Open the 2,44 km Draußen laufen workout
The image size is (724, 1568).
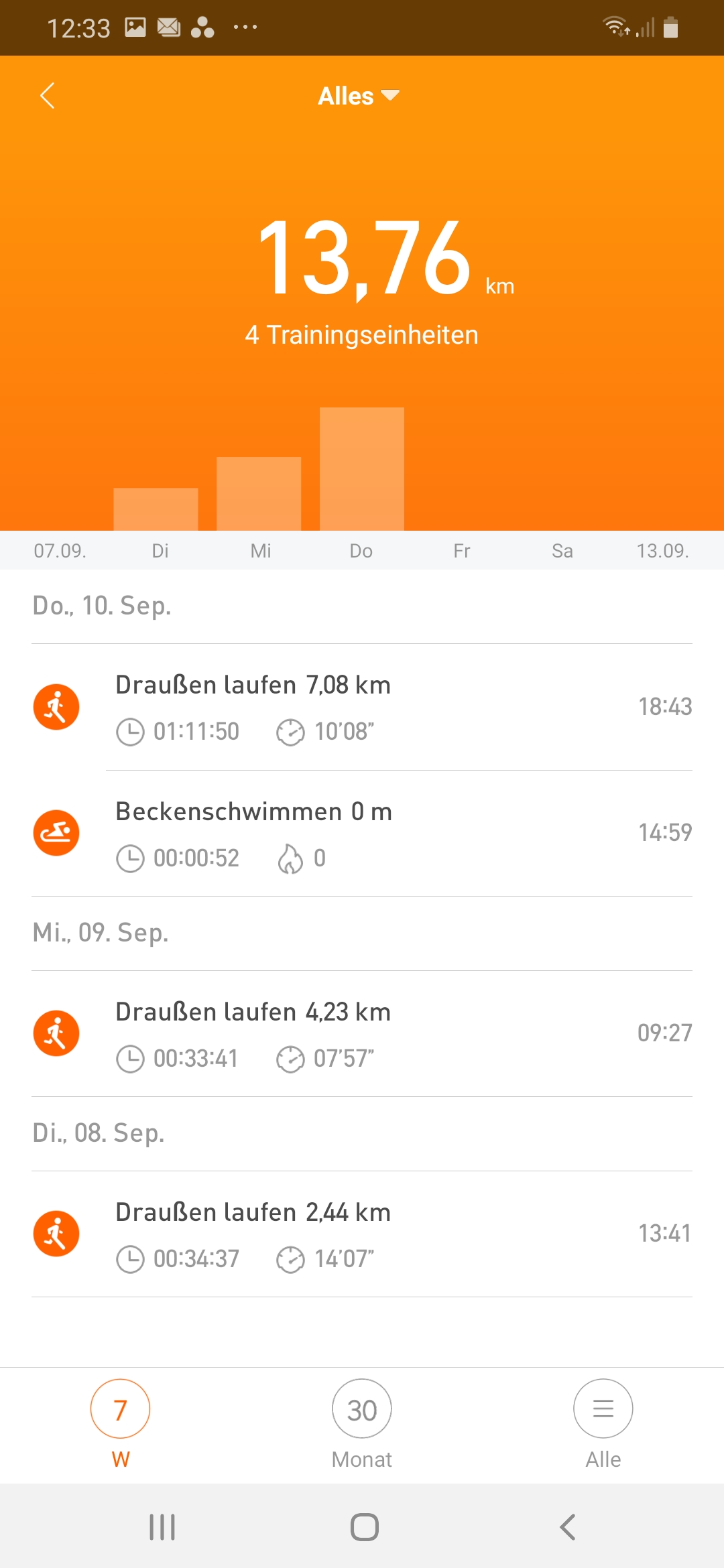[362, 1234]
